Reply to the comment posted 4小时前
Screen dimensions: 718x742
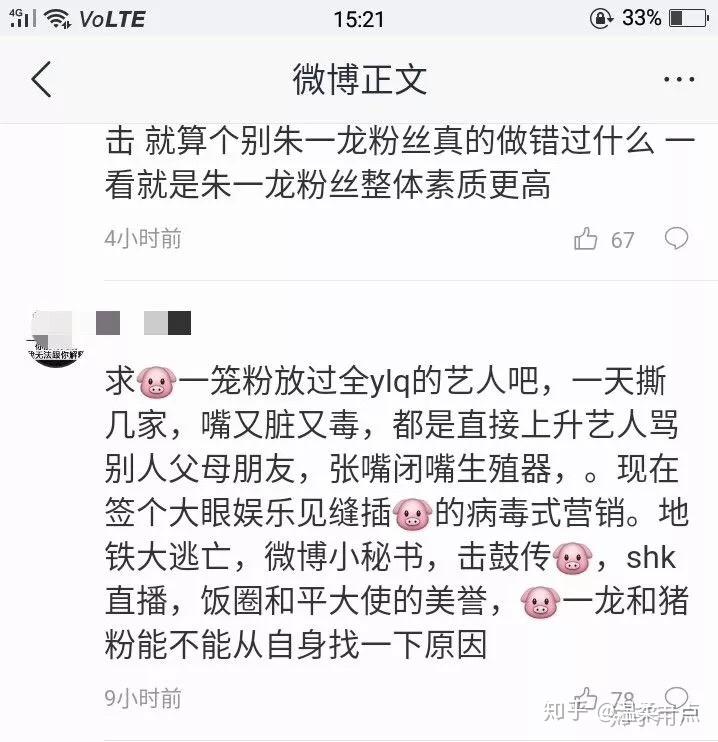point(677,238)
